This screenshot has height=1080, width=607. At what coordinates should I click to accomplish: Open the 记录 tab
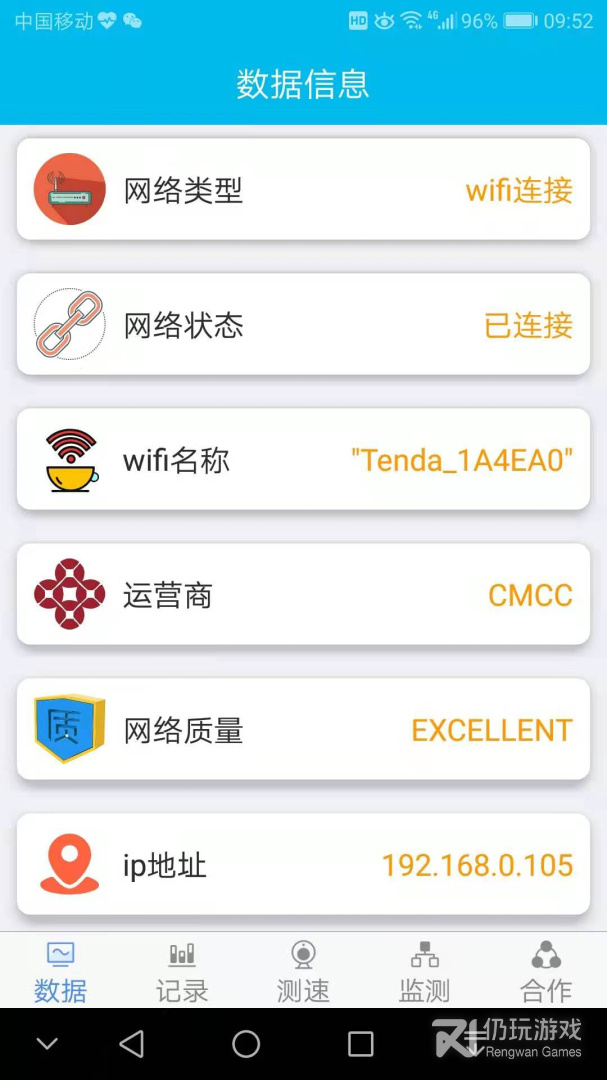(182, 971)
